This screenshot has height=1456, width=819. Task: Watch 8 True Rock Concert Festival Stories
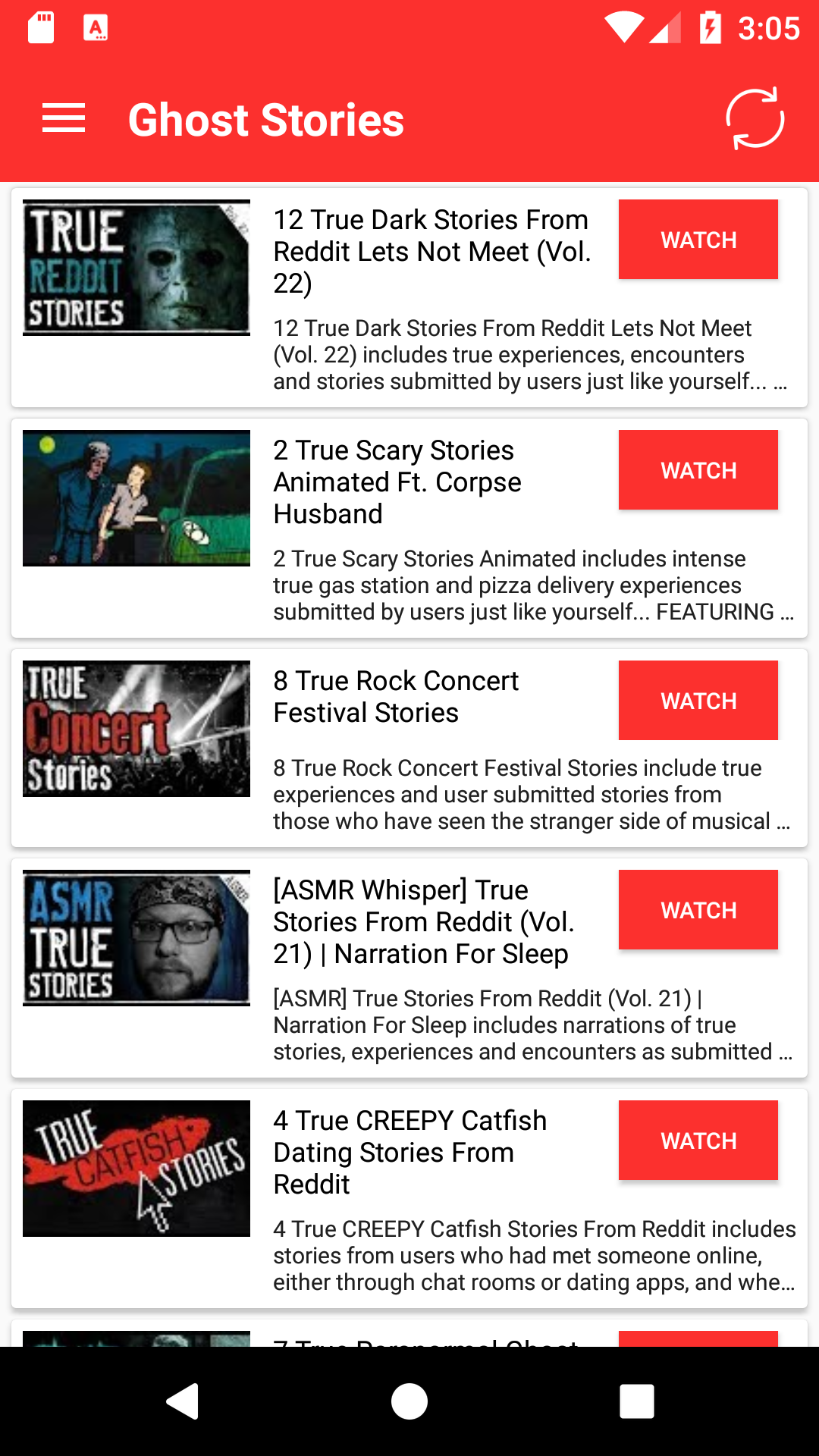click(698, 701)
